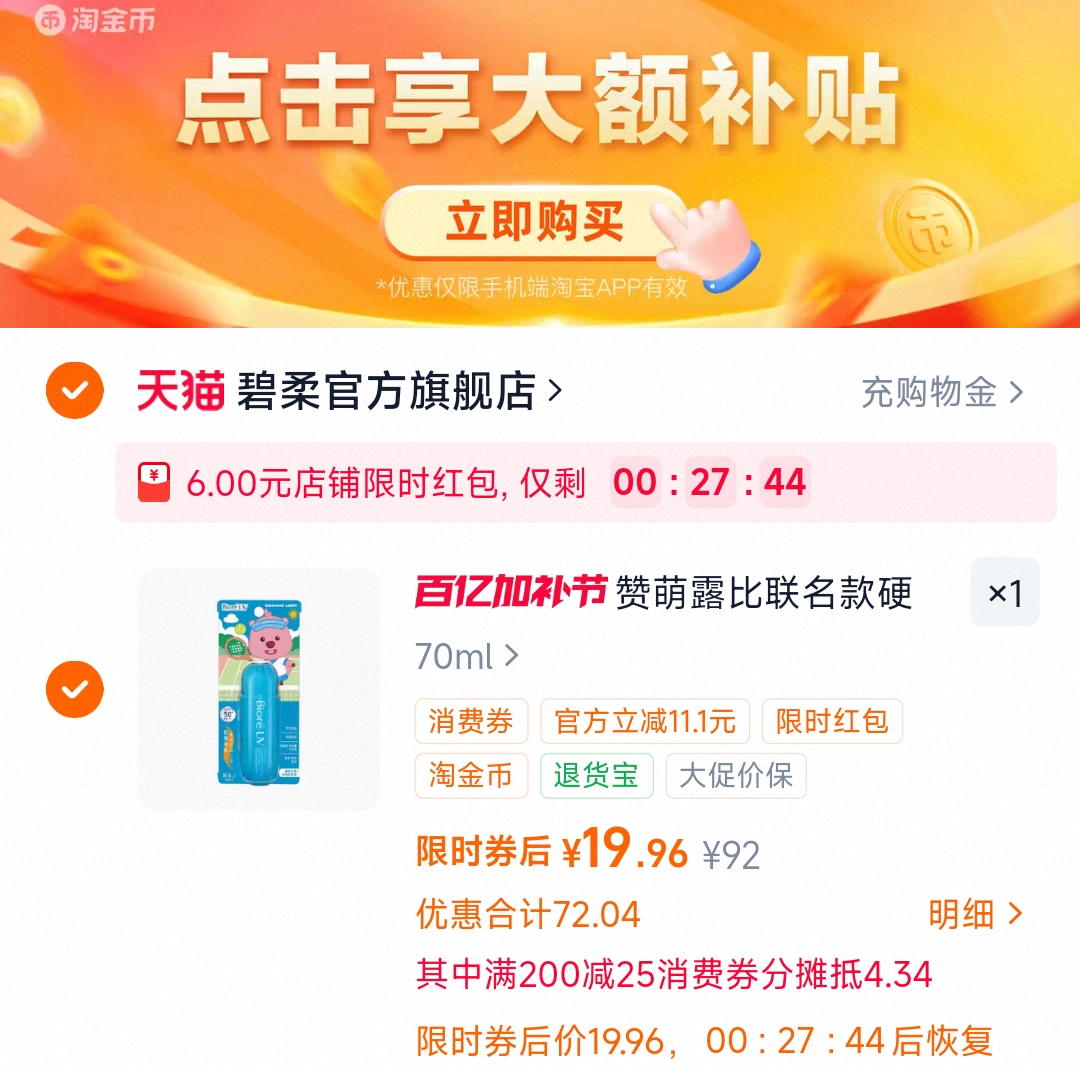Tap the 赞萌露比联名款 product title
Image resolution: width=1080 pixels, height=1066 pixels.
tap(663, 592)
